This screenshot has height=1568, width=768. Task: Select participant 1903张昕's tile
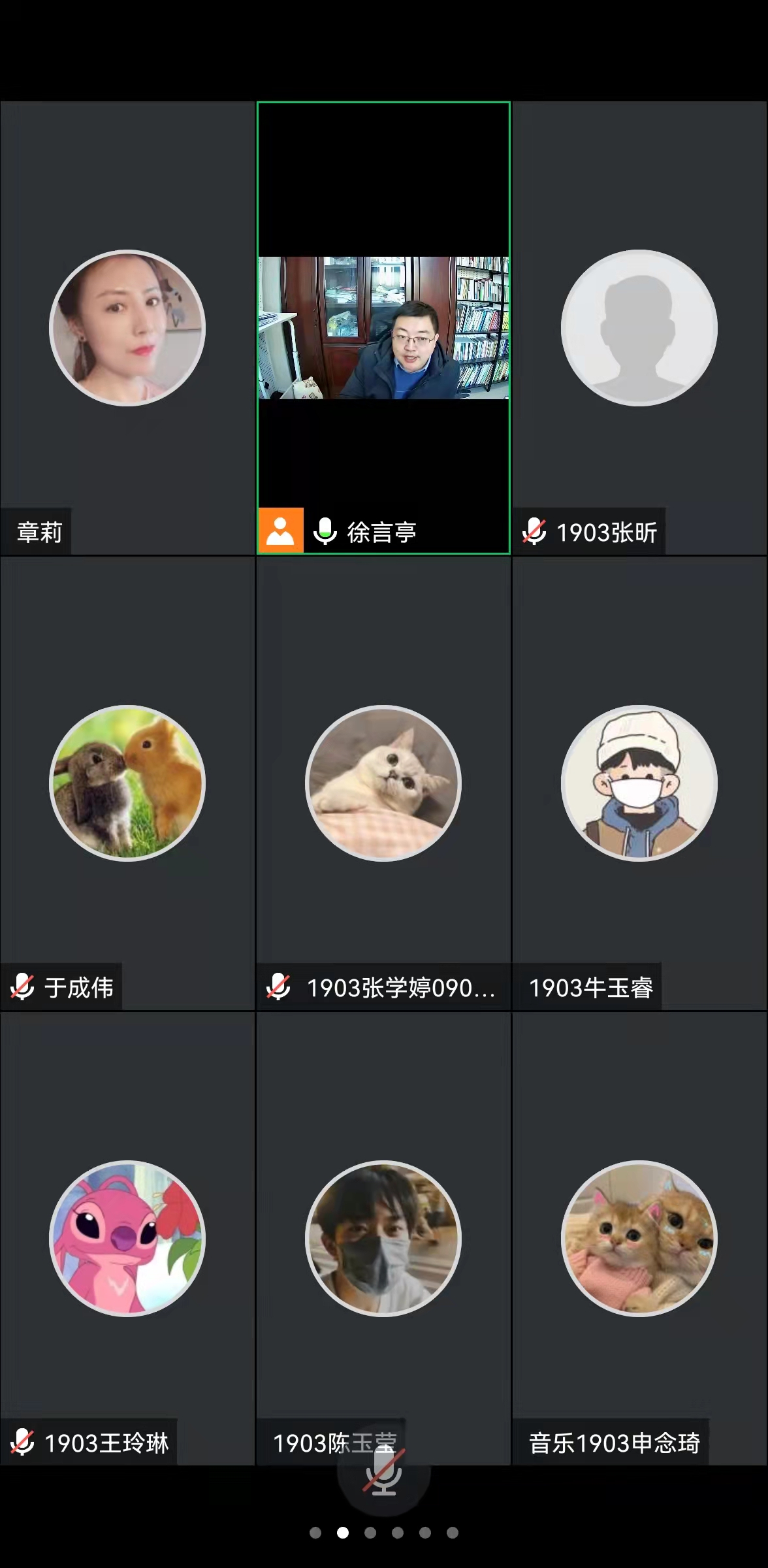tap(639, 328)
